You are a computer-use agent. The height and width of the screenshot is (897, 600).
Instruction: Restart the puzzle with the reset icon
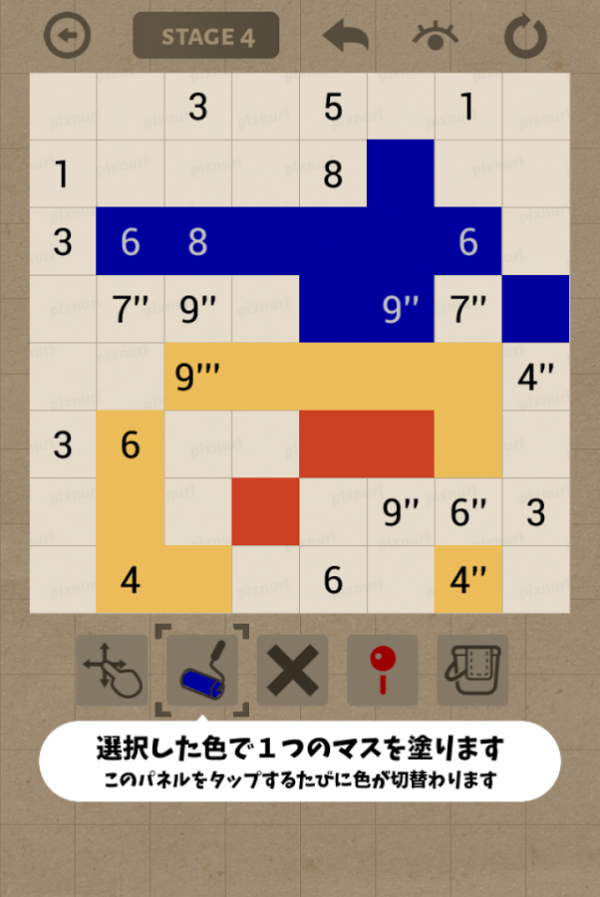(x=526, y=37)
